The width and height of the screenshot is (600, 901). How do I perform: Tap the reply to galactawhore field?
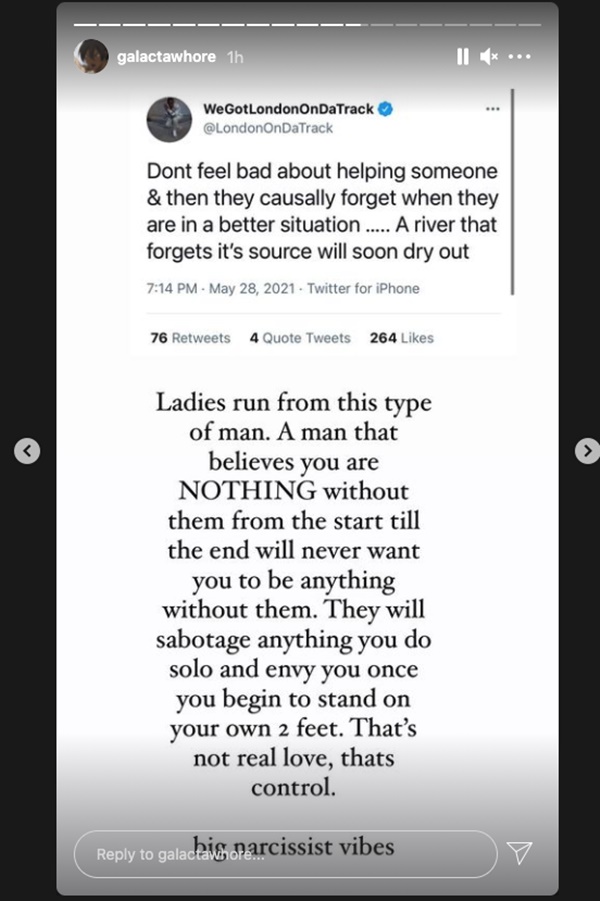click(285, 854)
